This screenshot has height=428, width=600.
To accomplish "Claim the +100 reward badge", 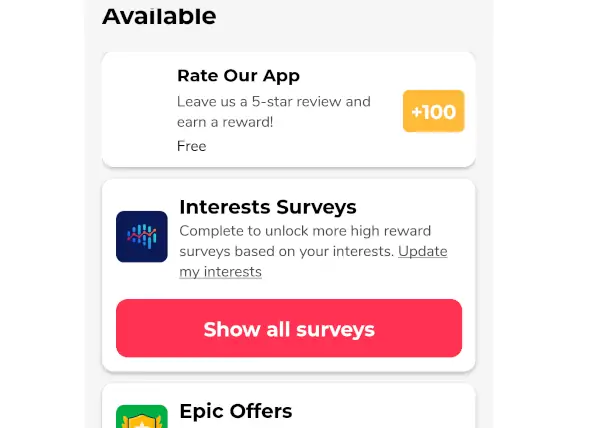I will tap(433, 111).
